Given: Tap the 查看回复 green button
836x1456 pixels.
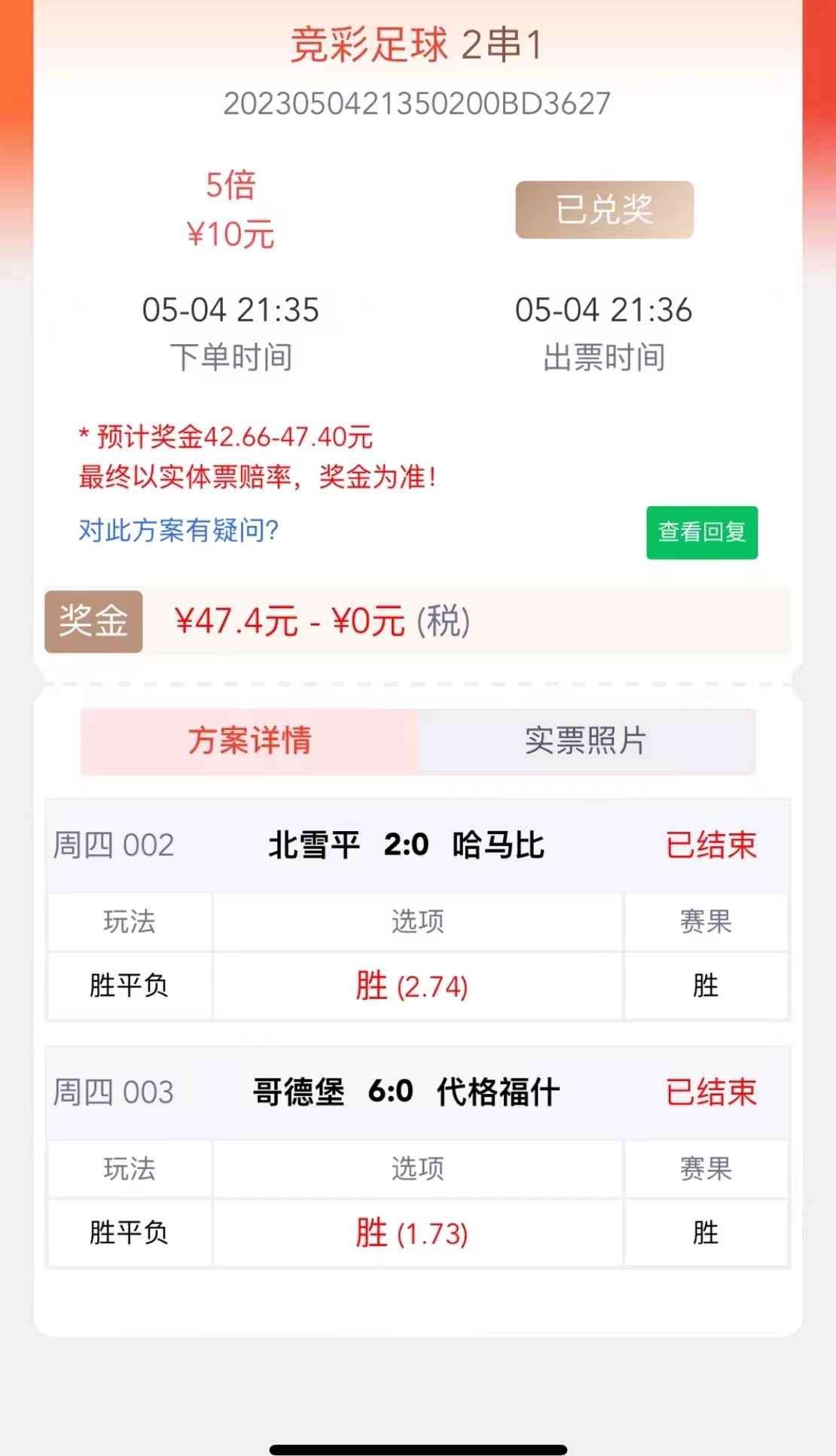Looking at the screenshot, I should pyautogui.click(x=702, y=532).
